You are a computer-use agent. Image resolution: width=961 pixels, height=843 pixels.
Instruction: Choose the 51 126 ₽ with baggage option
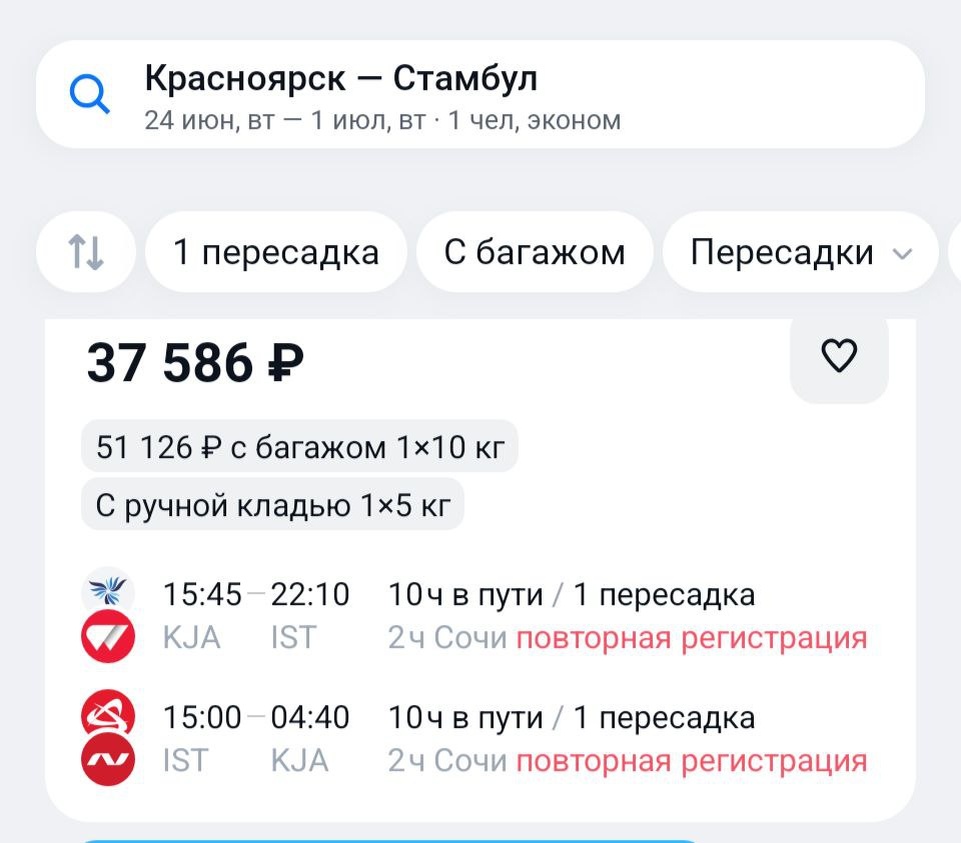[300, 446]
